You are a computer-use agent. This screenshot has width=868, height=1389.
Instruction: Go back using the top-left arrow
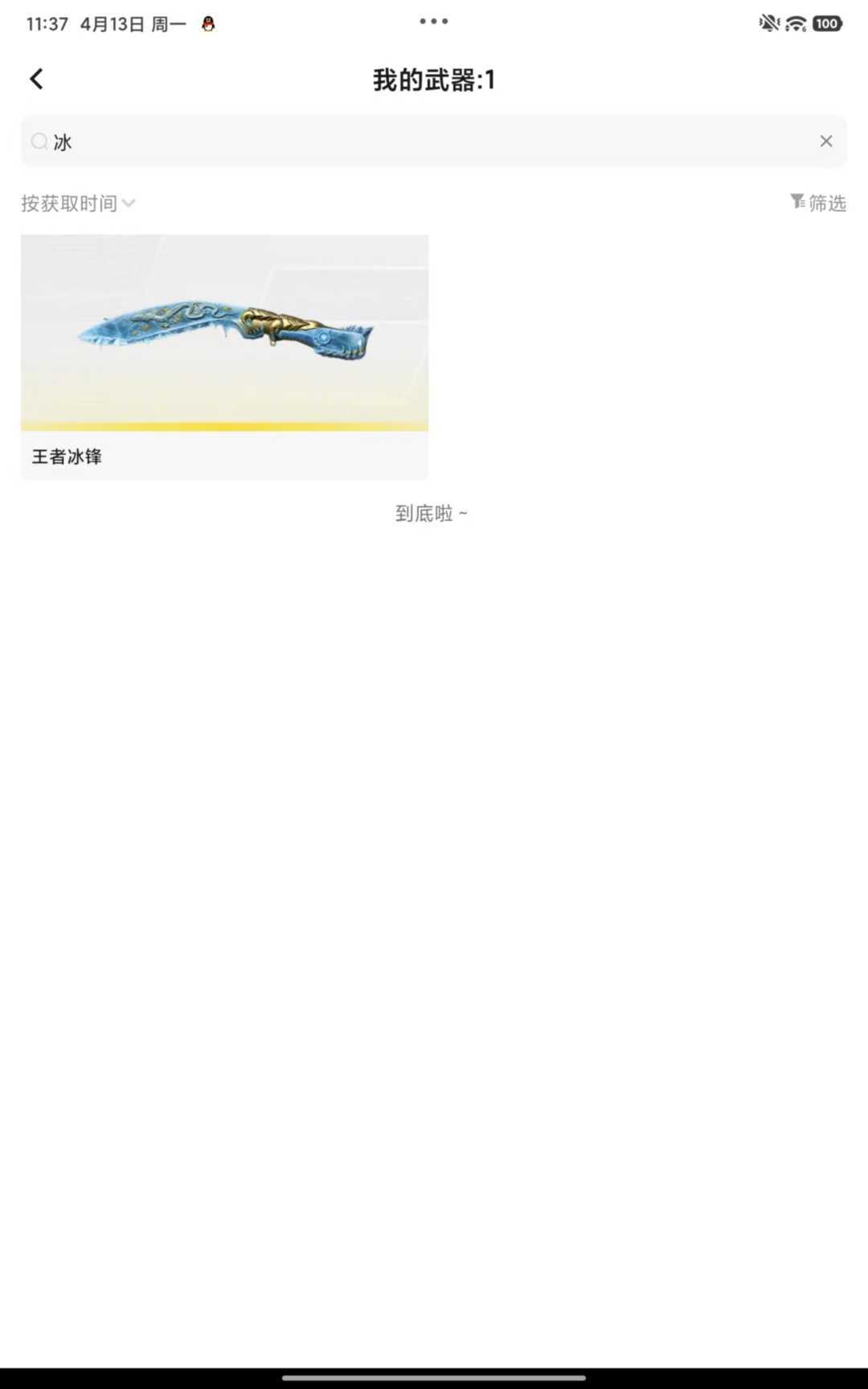click(36, 79)
